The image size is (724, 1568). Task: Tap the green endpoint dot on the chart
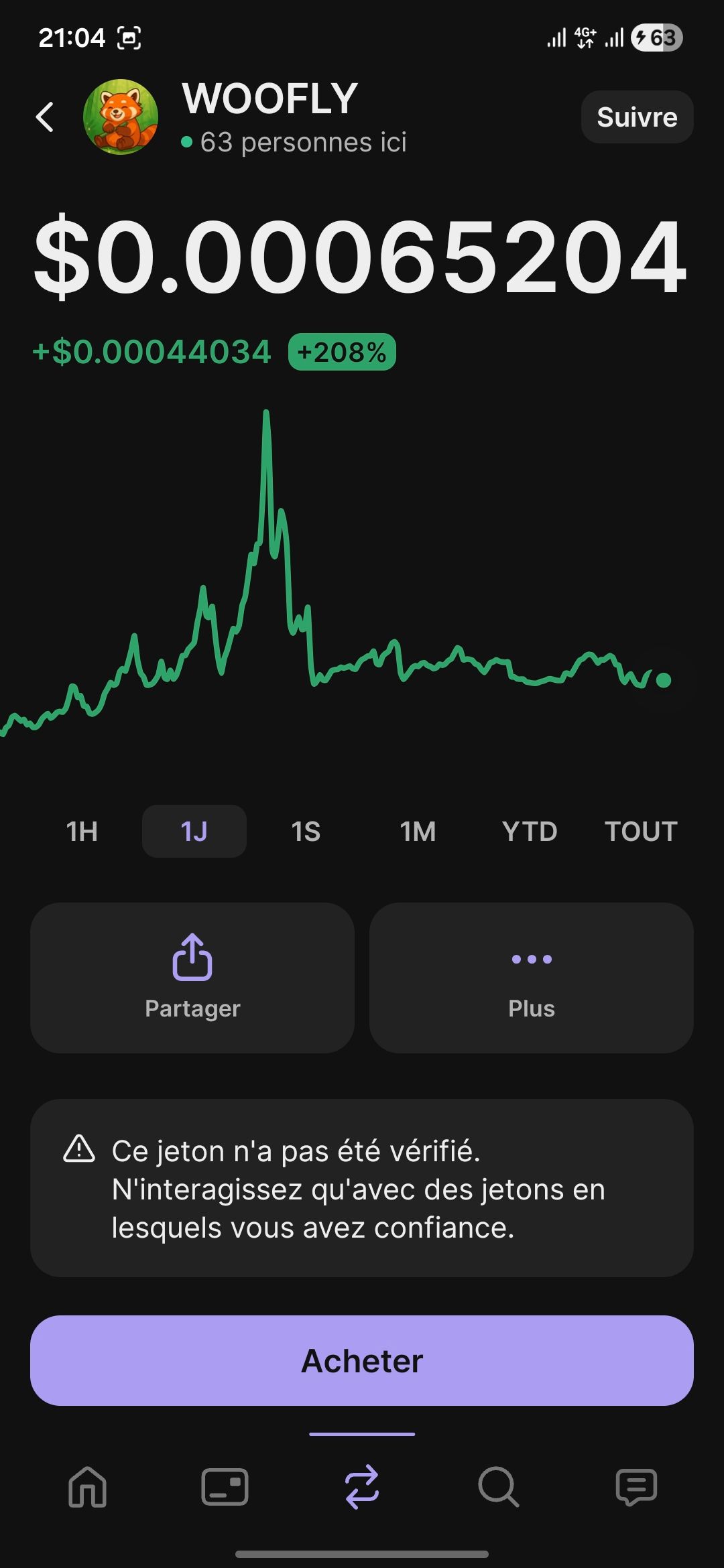(664, 680)
